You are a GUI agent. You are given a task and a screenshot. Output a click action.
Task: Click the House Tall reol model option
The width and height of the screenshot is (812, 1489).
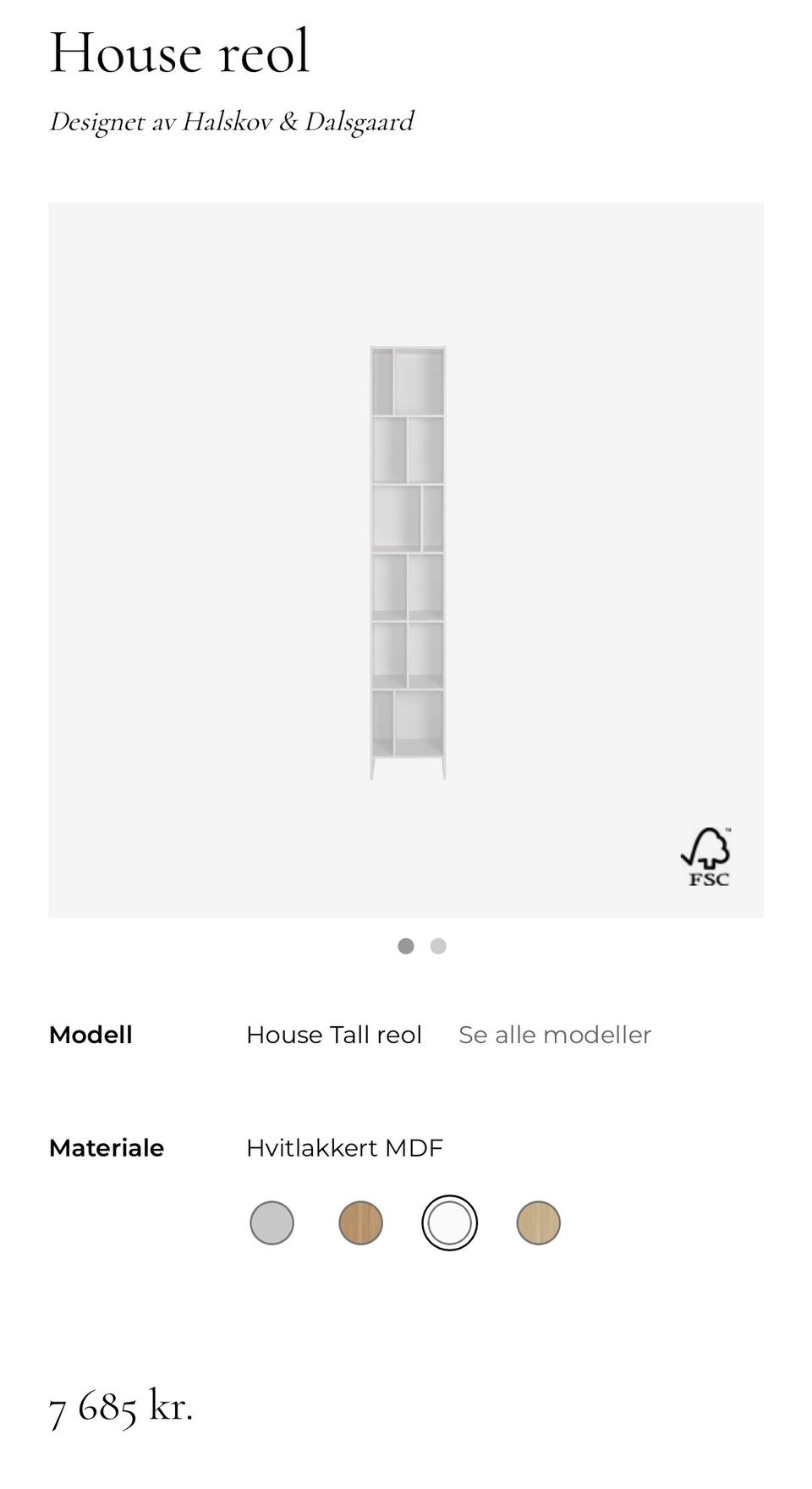coord(334,1034)
